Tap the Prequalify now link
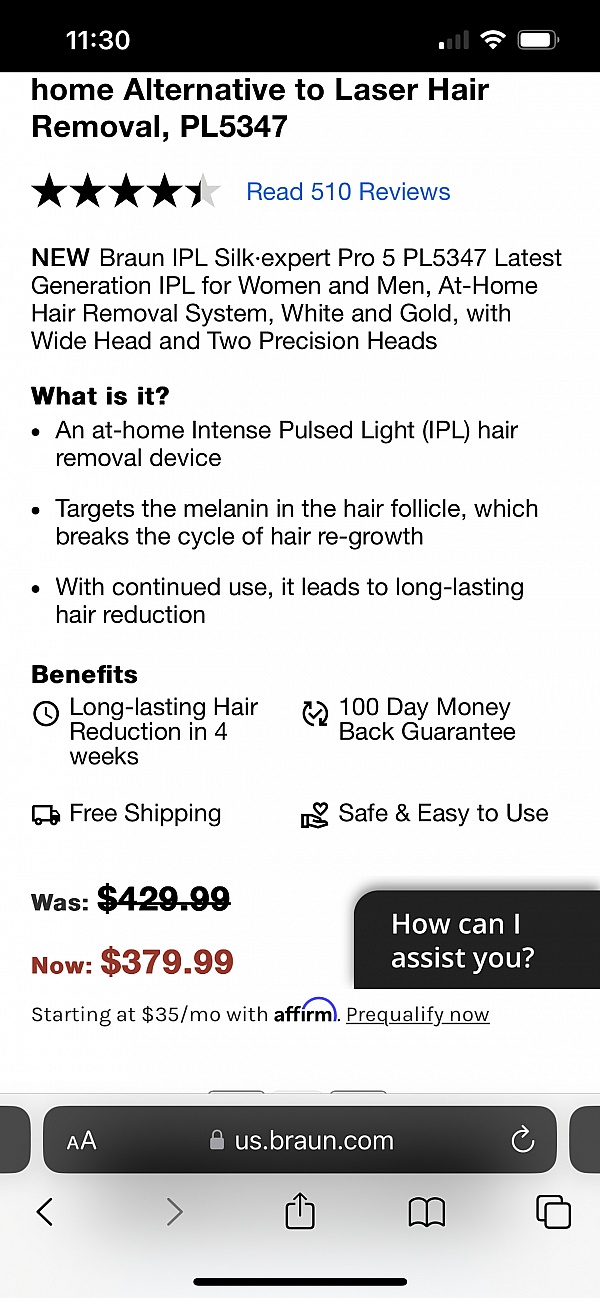This screenshot has height=1298, width=600. tap(418, 1015)
